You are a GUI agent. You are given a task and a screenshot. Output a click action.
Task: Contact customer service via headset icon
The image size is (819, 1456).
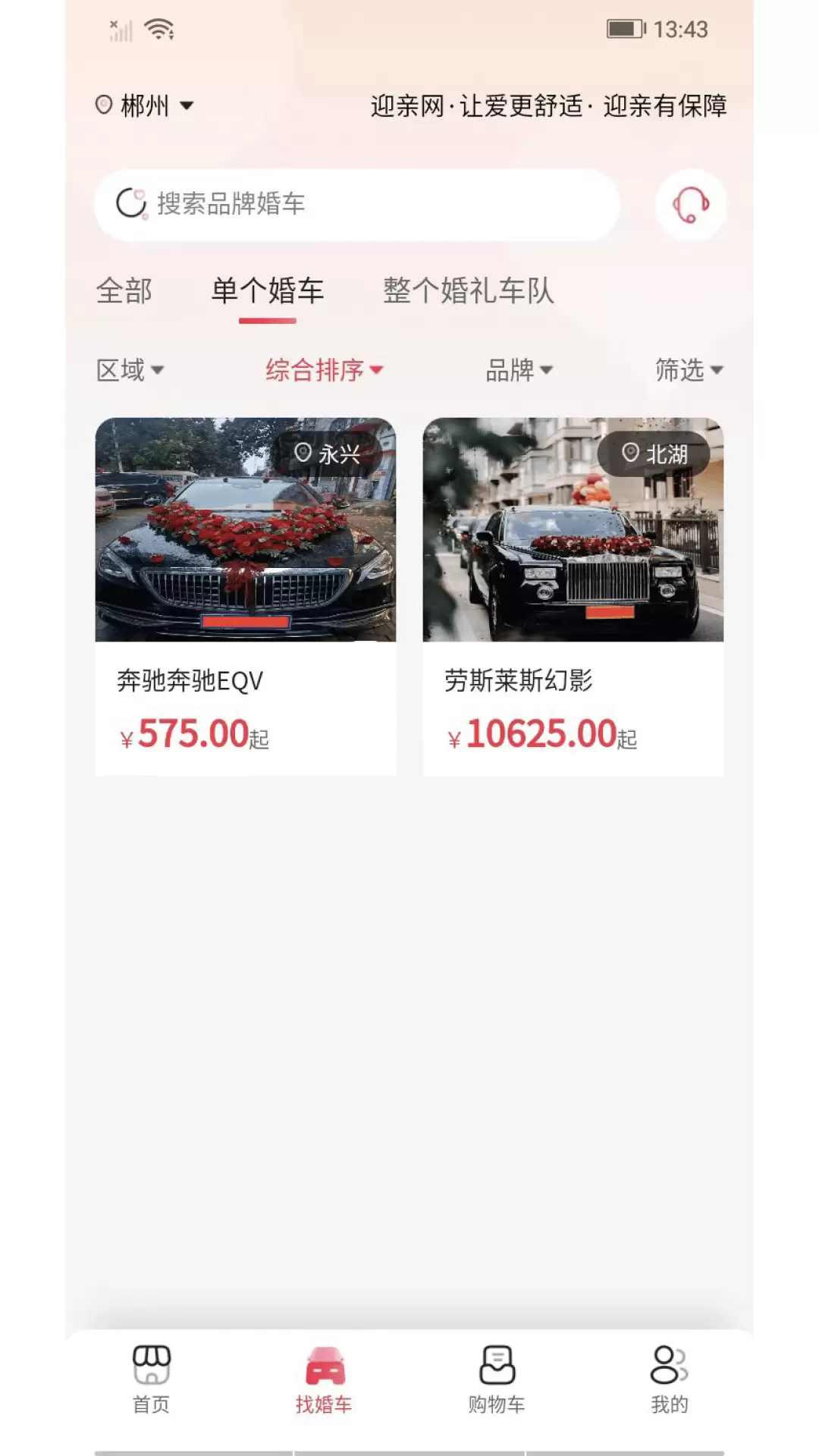[x=690, y=205]
